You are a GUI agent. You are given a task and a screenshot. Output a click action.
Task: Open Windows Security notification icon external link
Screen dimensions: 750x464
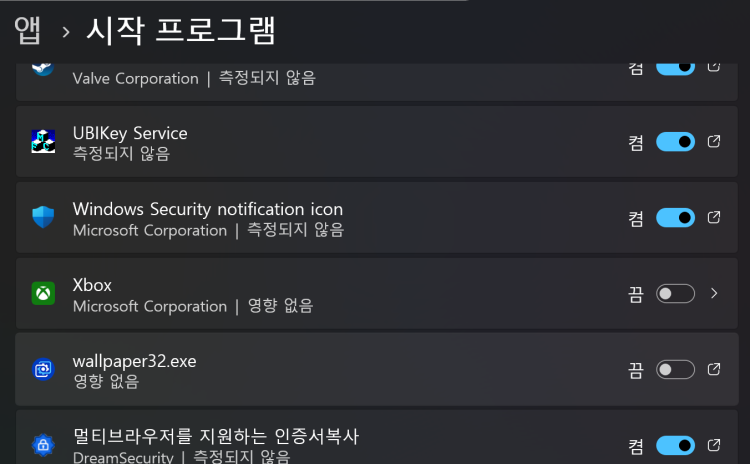pyautogui.click(x=714, y=218)
